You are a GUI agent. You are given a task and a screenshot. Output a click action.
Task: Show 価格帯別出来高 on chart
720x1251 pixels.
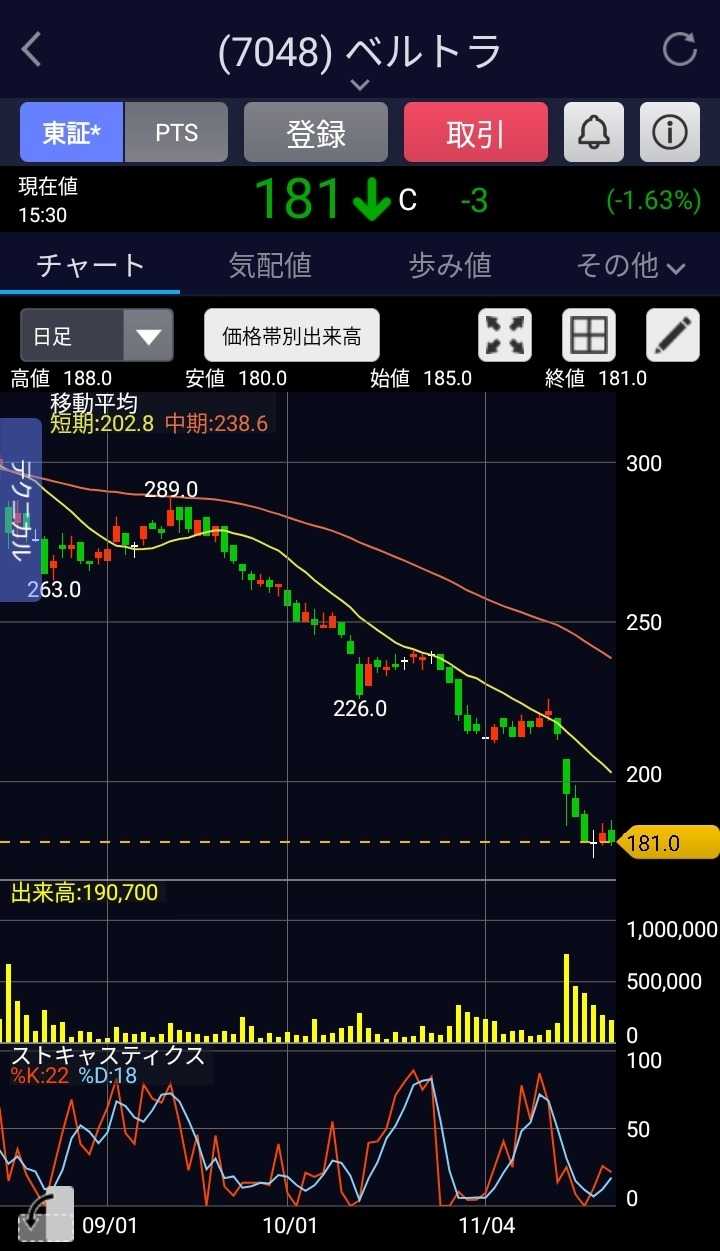pos(292,335)
